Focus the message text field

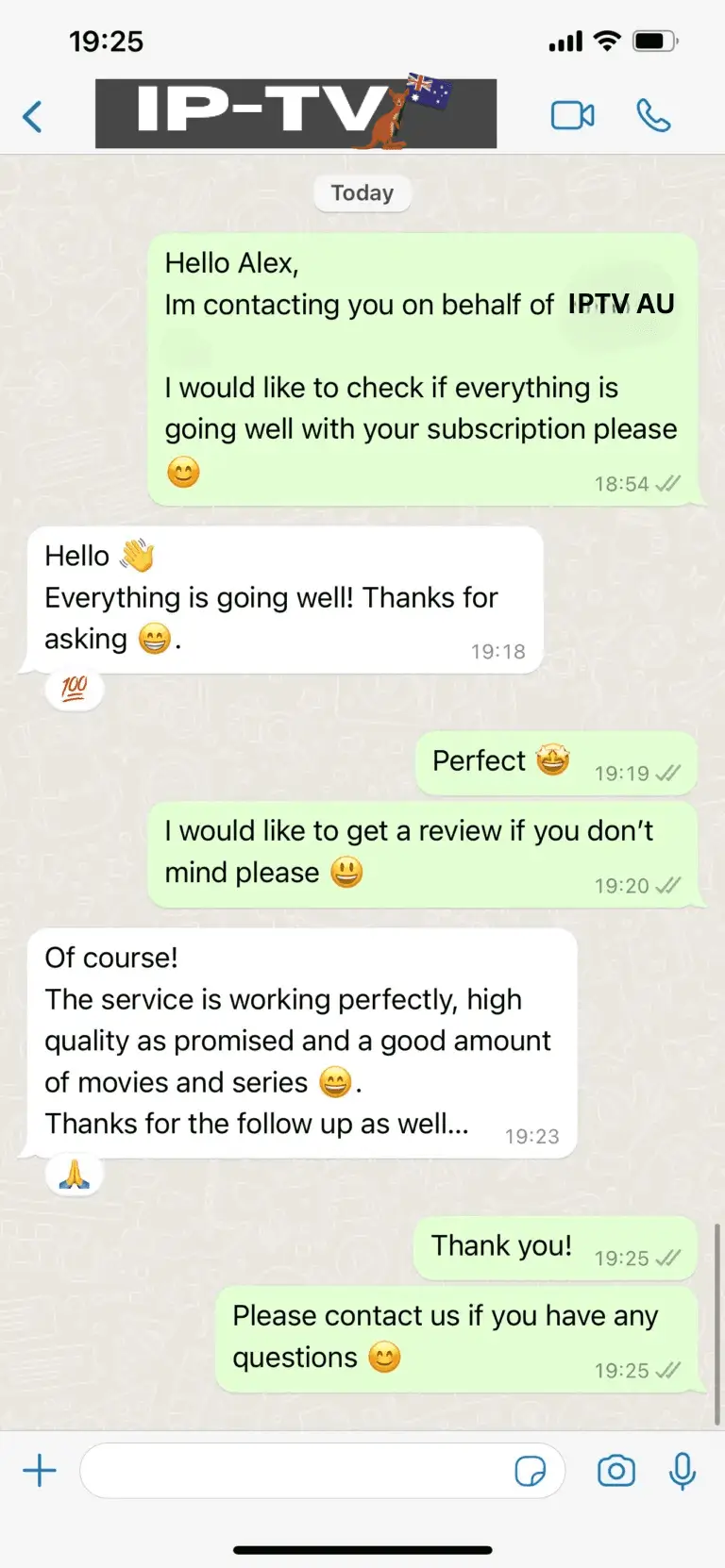[293, 1470]
